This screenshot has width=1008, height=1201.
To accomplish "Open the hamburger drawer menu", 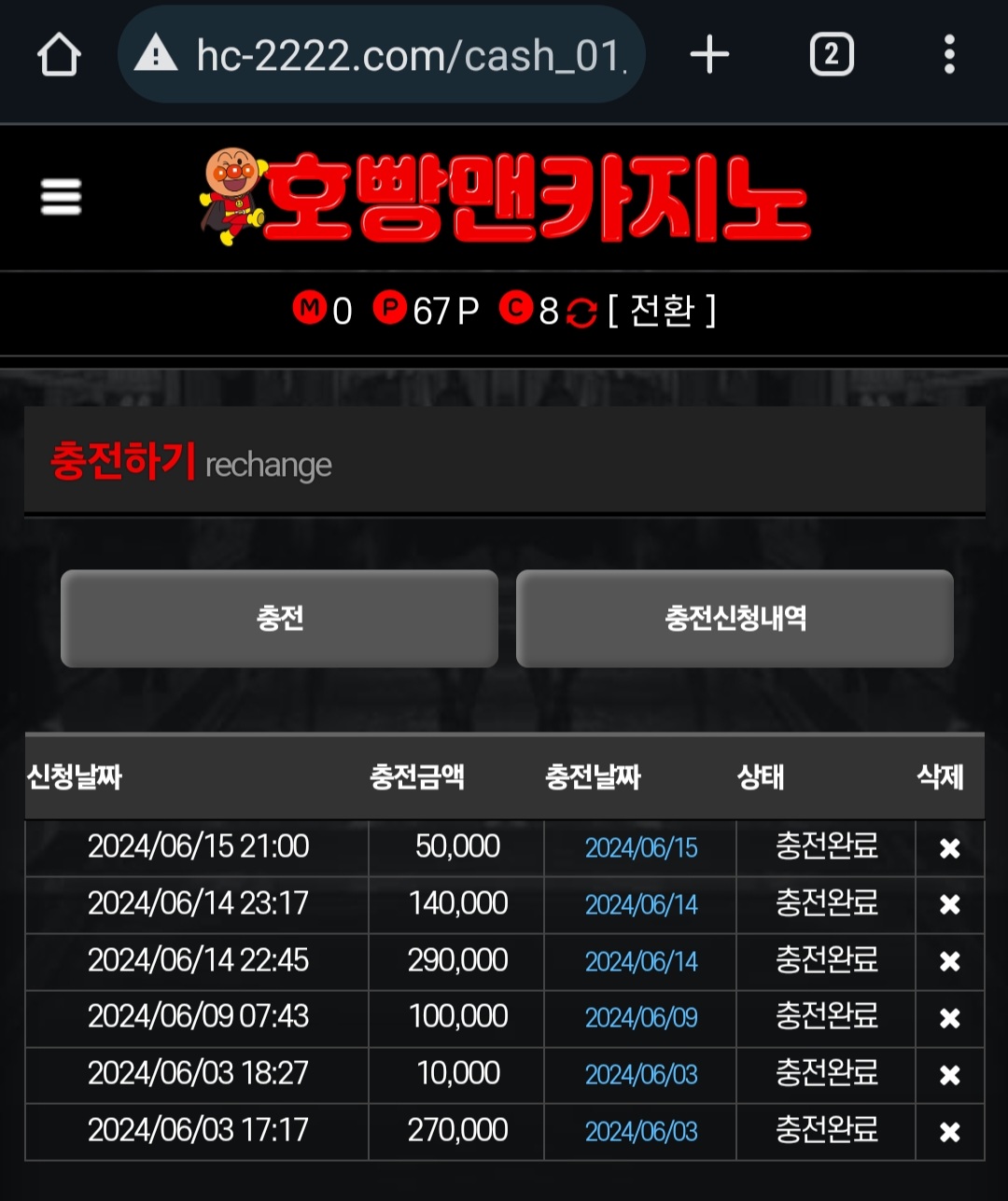I will point(62,197).
